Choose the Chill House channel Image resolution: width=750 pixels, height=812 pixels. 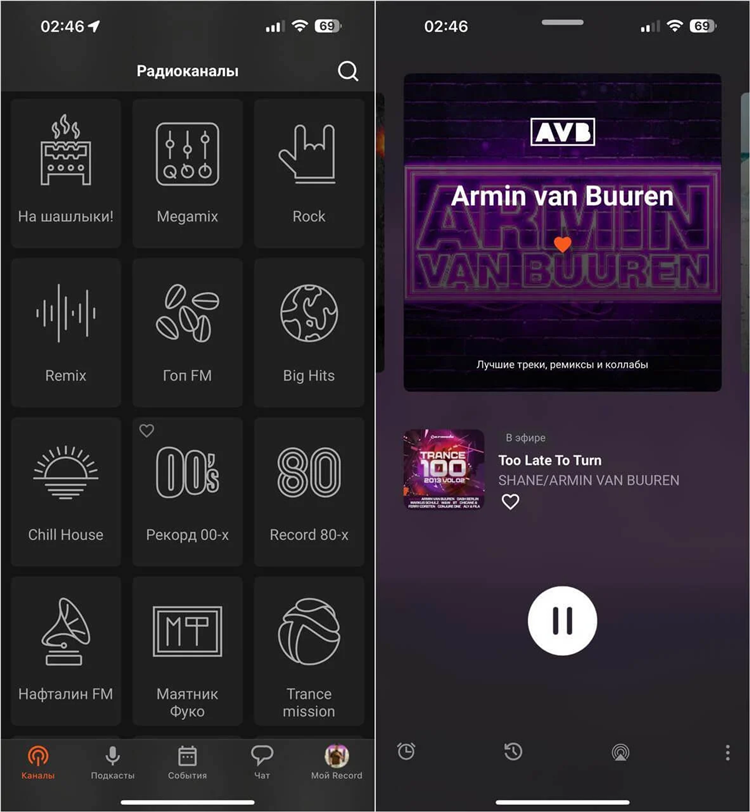tap(66, 491)
